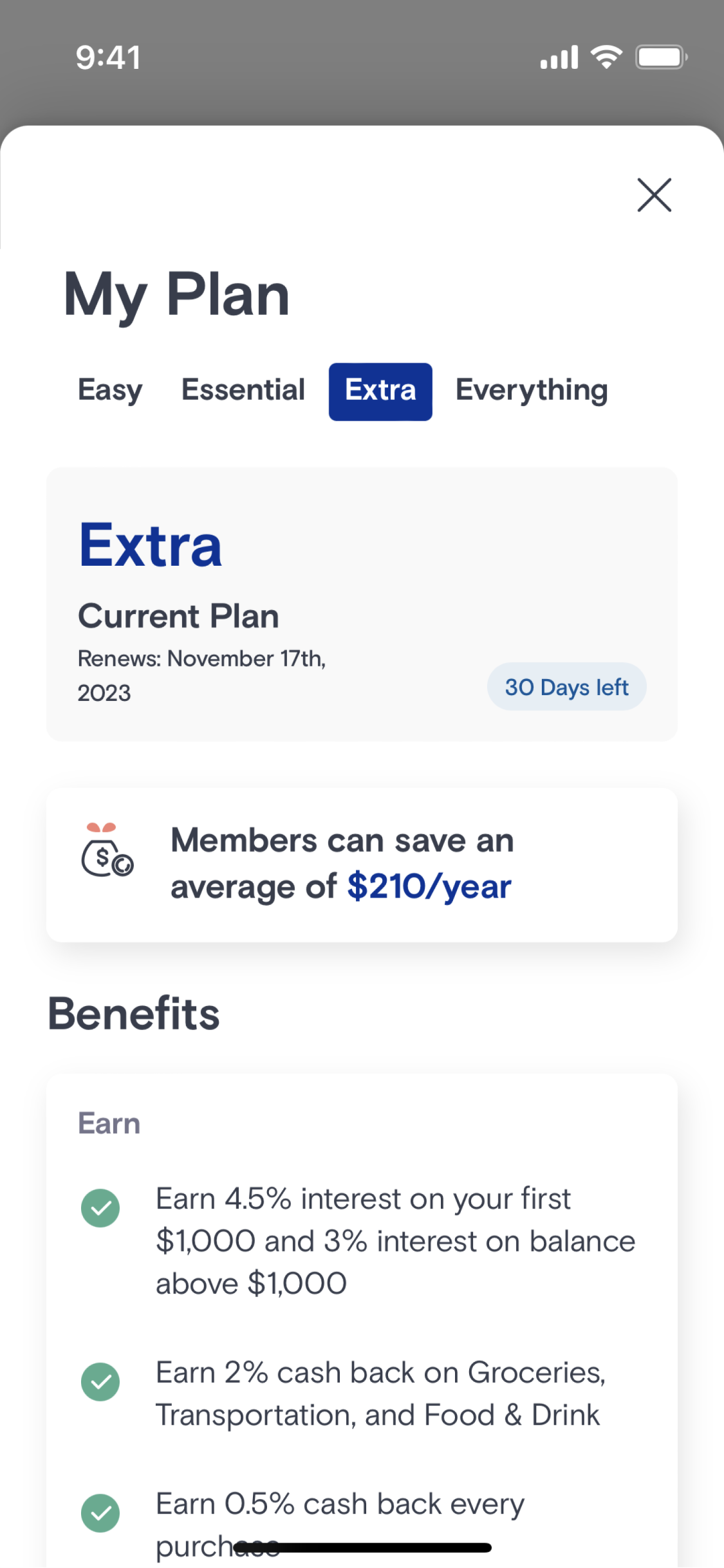Viewport: 724px width, 1568px height.
Task: Switch to the Everything plan tab
Action: [532, 391]
